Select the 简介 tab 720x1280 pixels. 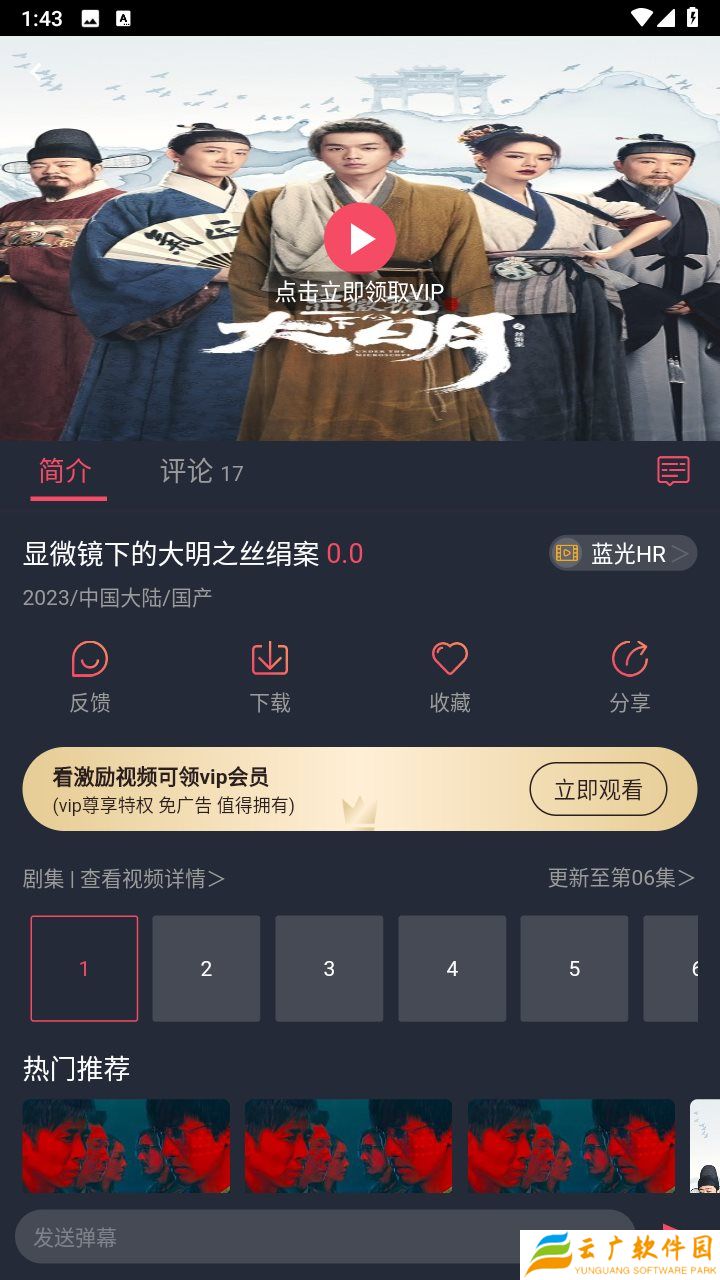coord(66,471)
